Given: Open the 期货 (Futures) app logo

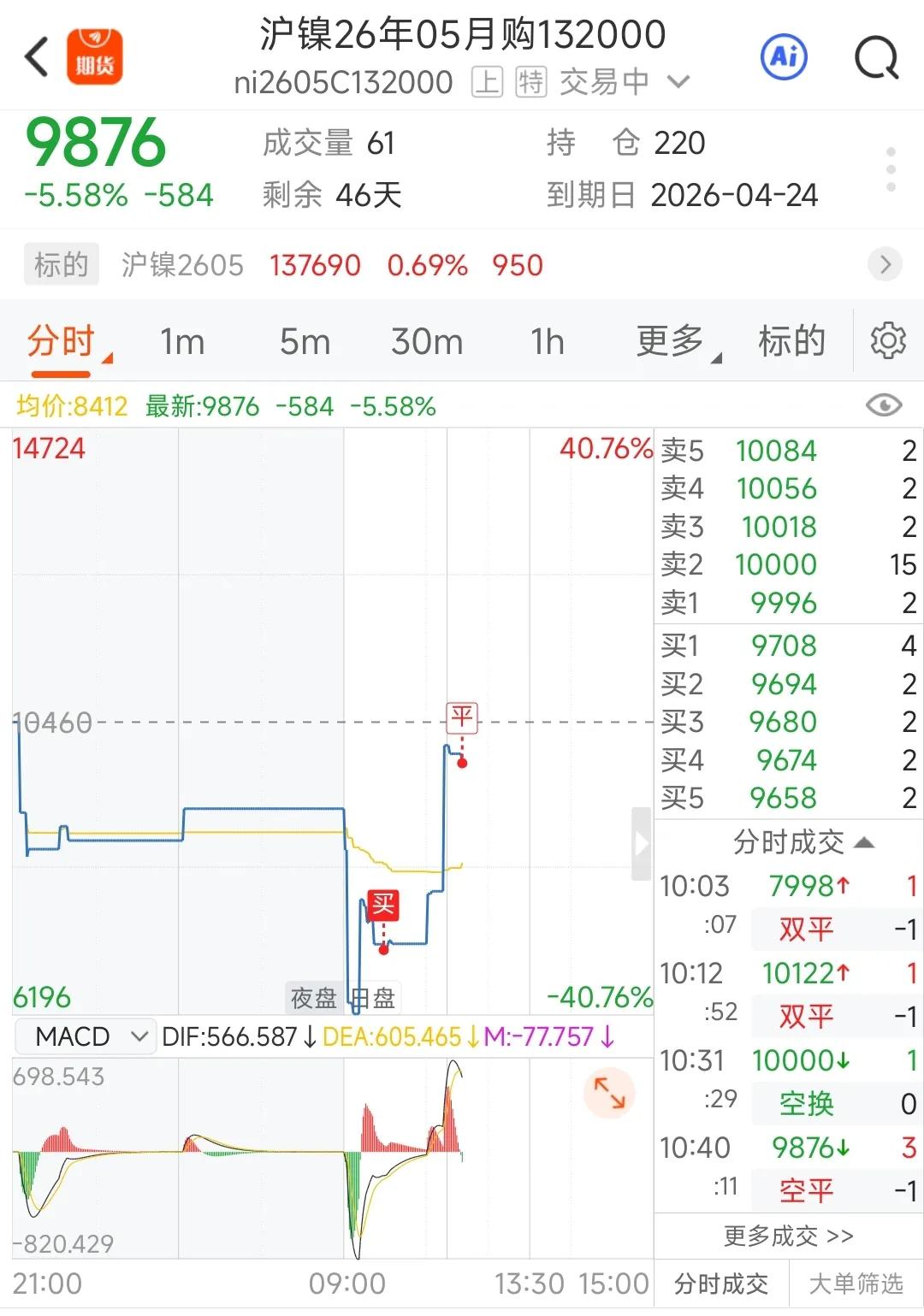Looking at the screenshot, I should (x=97, y=56).
